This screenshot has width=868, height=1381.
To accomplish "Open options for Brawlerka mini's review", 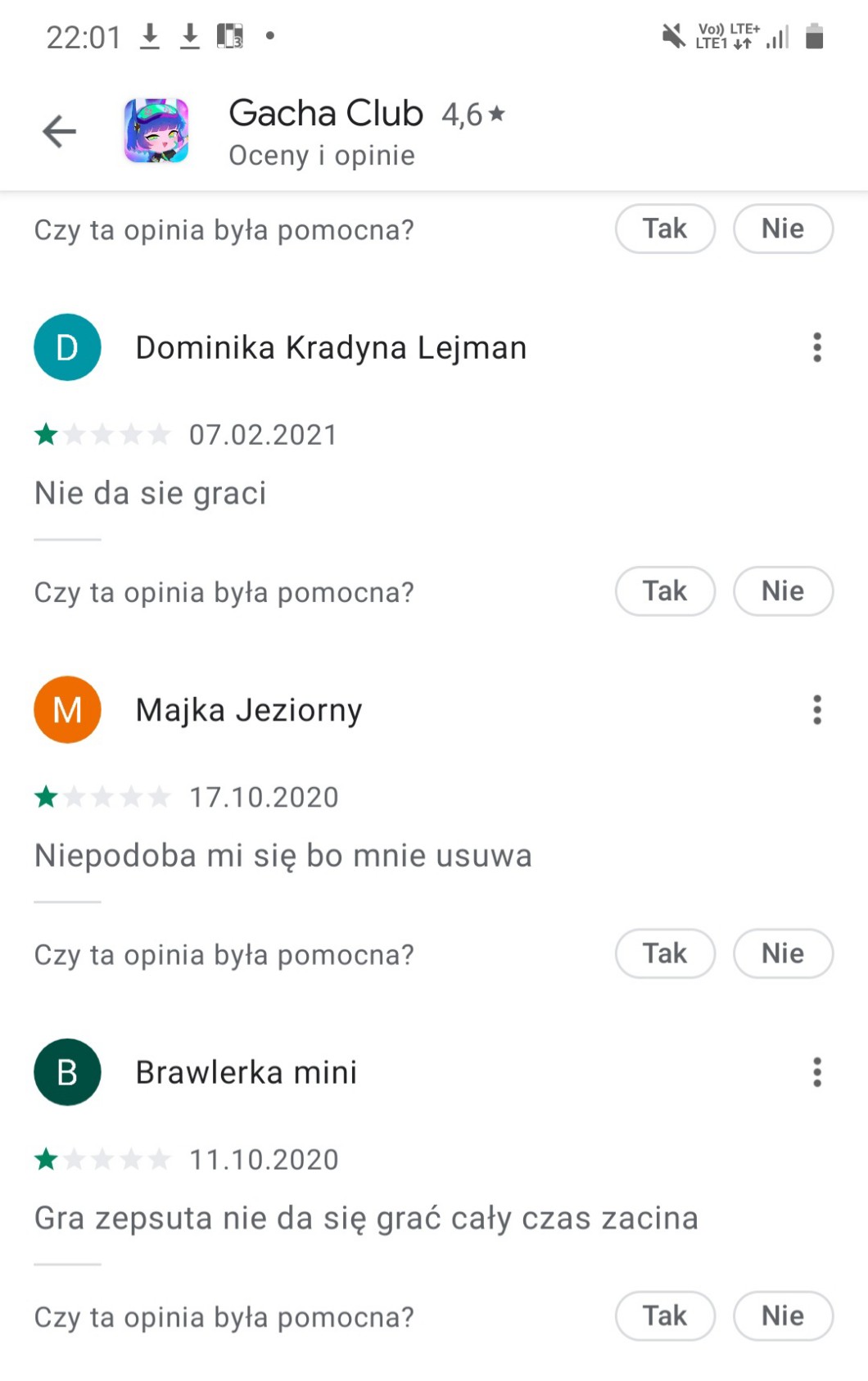I will tap(816, 1071).
